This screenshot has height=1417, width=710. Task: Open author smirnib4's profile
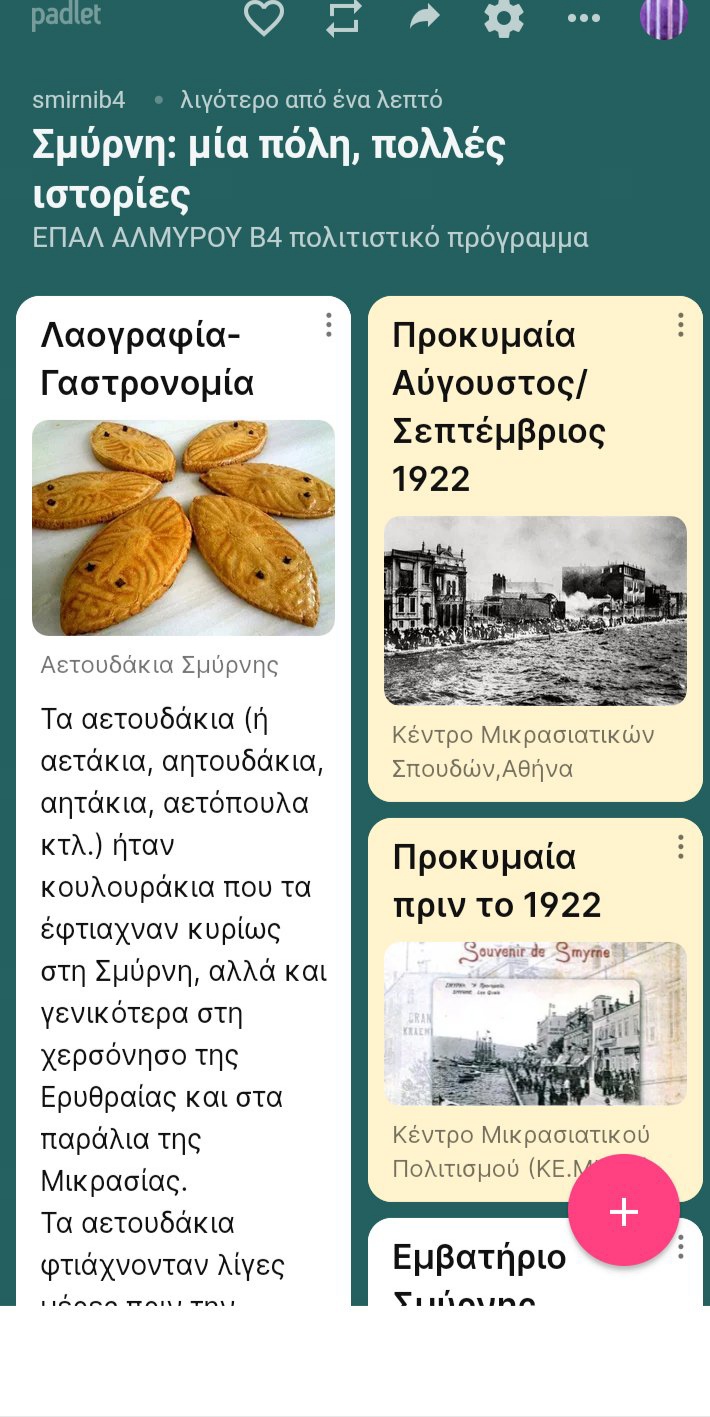pyautogui.click(x=78, y=100)
